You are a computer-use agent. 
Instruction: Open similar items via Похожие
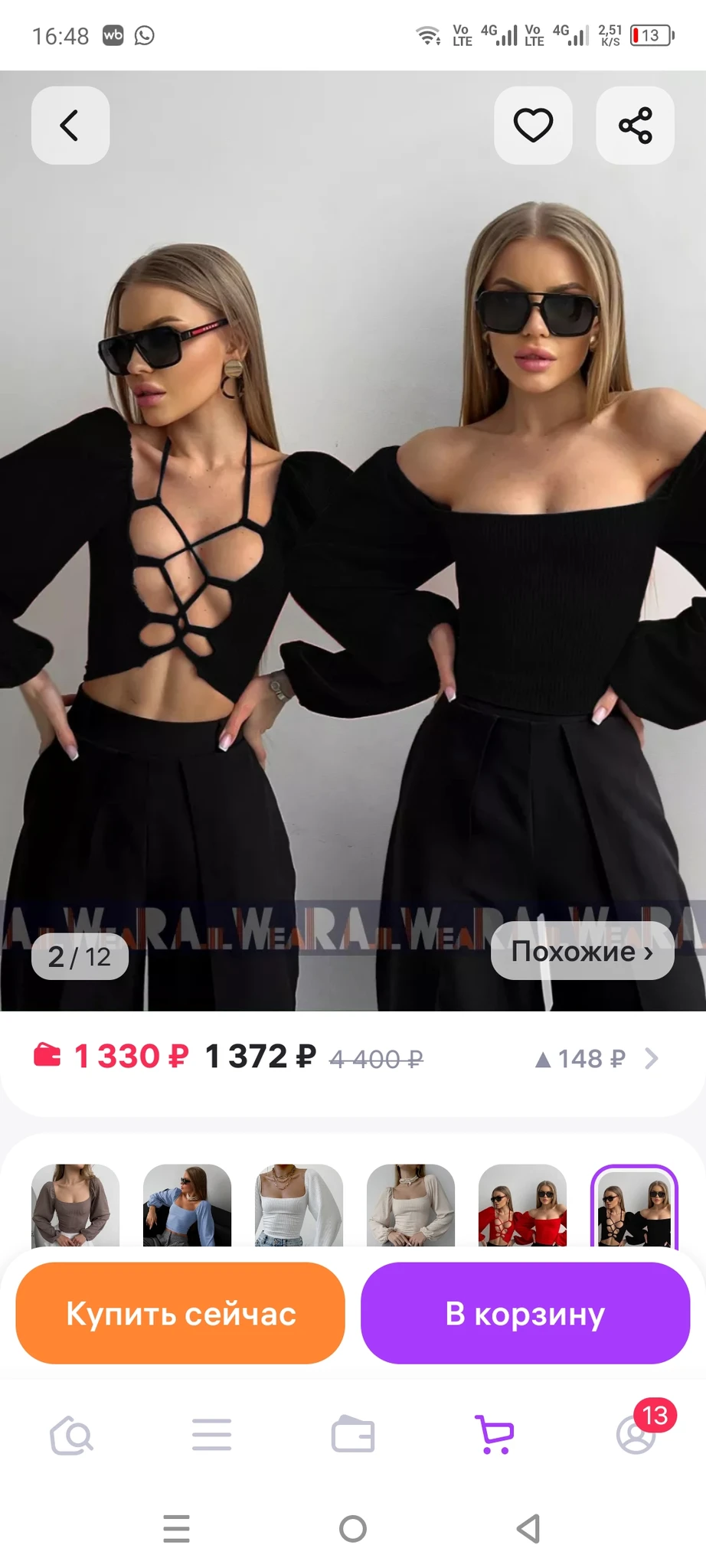coord(582,951)
